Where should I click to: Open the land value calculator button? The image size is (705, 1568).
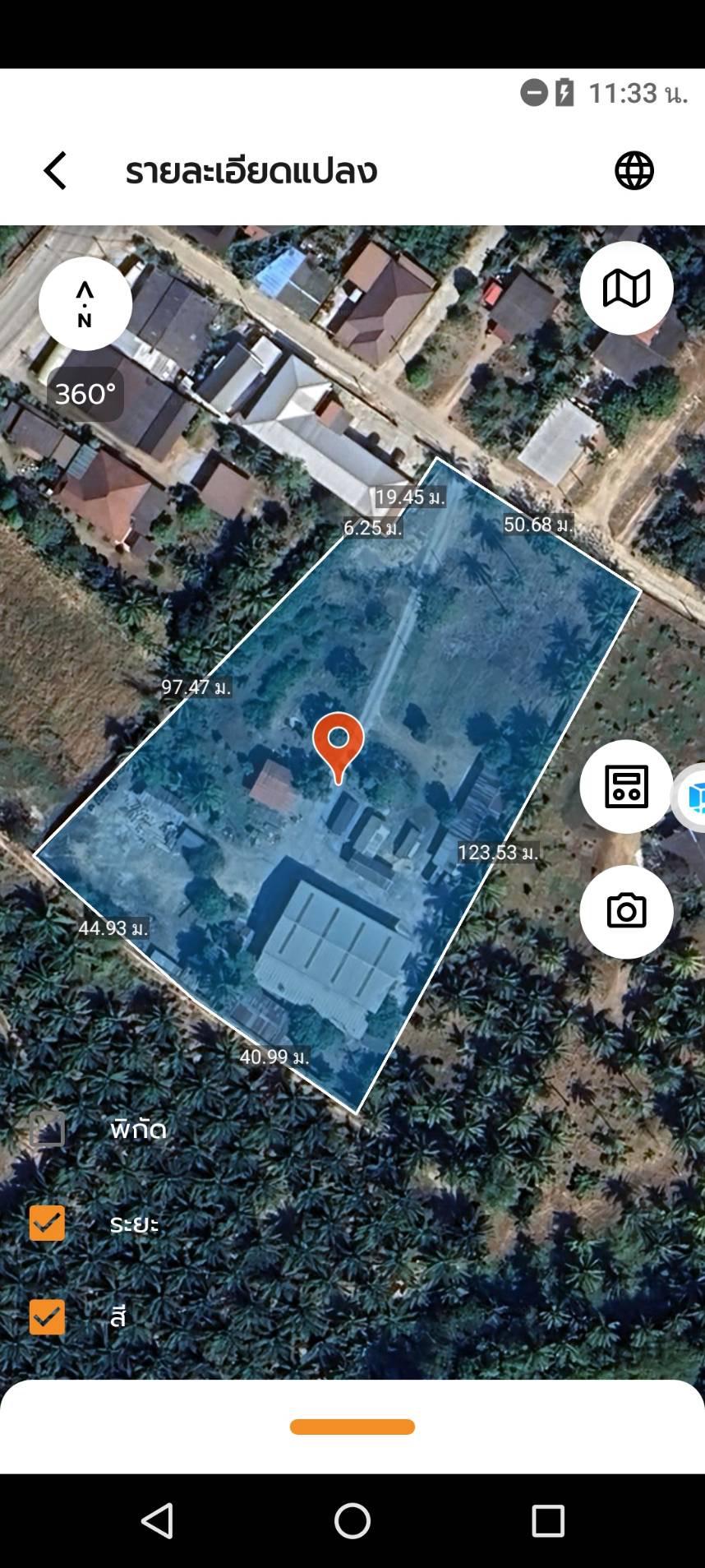pyautogui.click(x=626, y=787)
